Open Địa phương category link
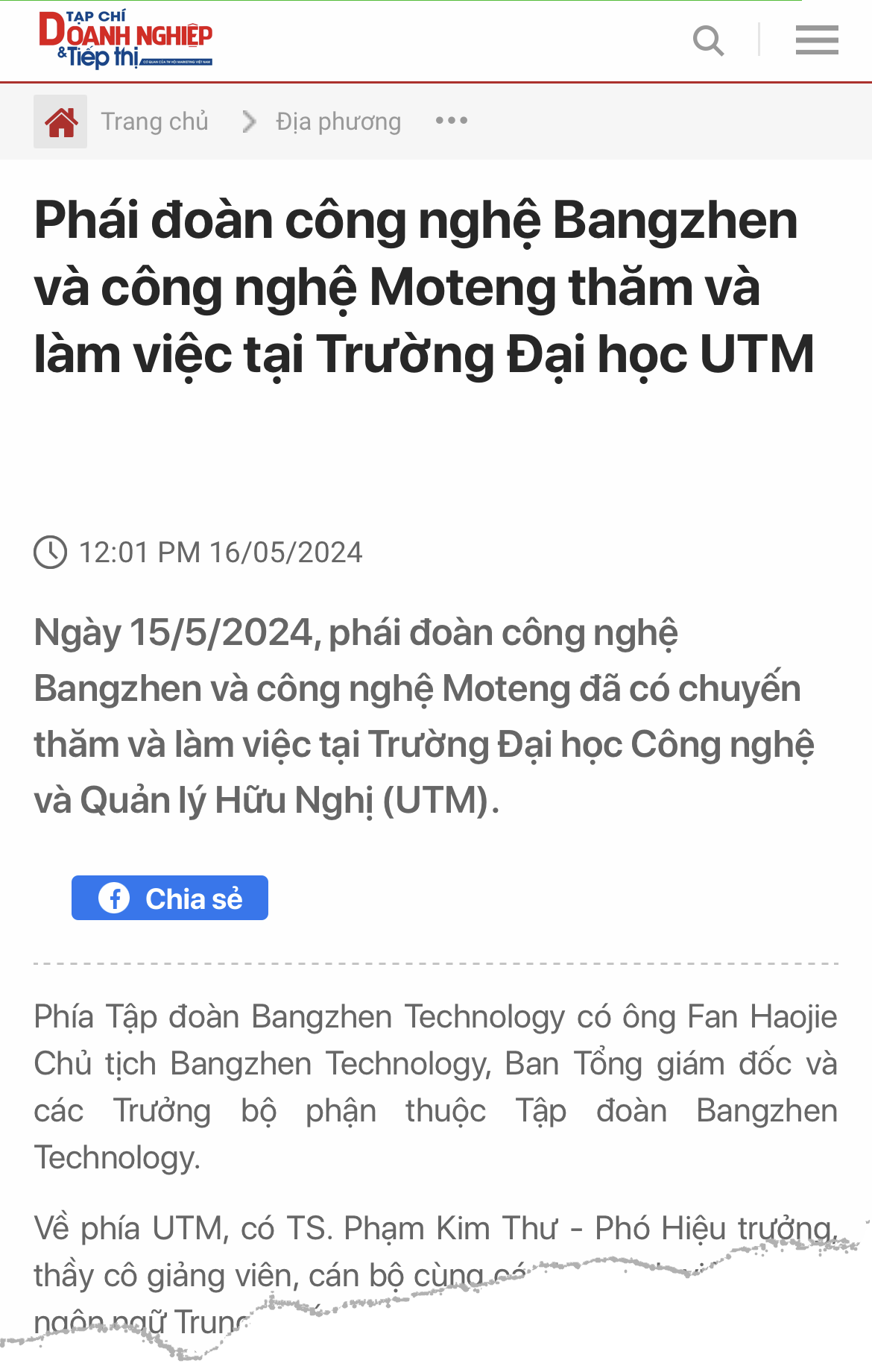Screen dimensions: 872x1372 (x=338, y=122)
